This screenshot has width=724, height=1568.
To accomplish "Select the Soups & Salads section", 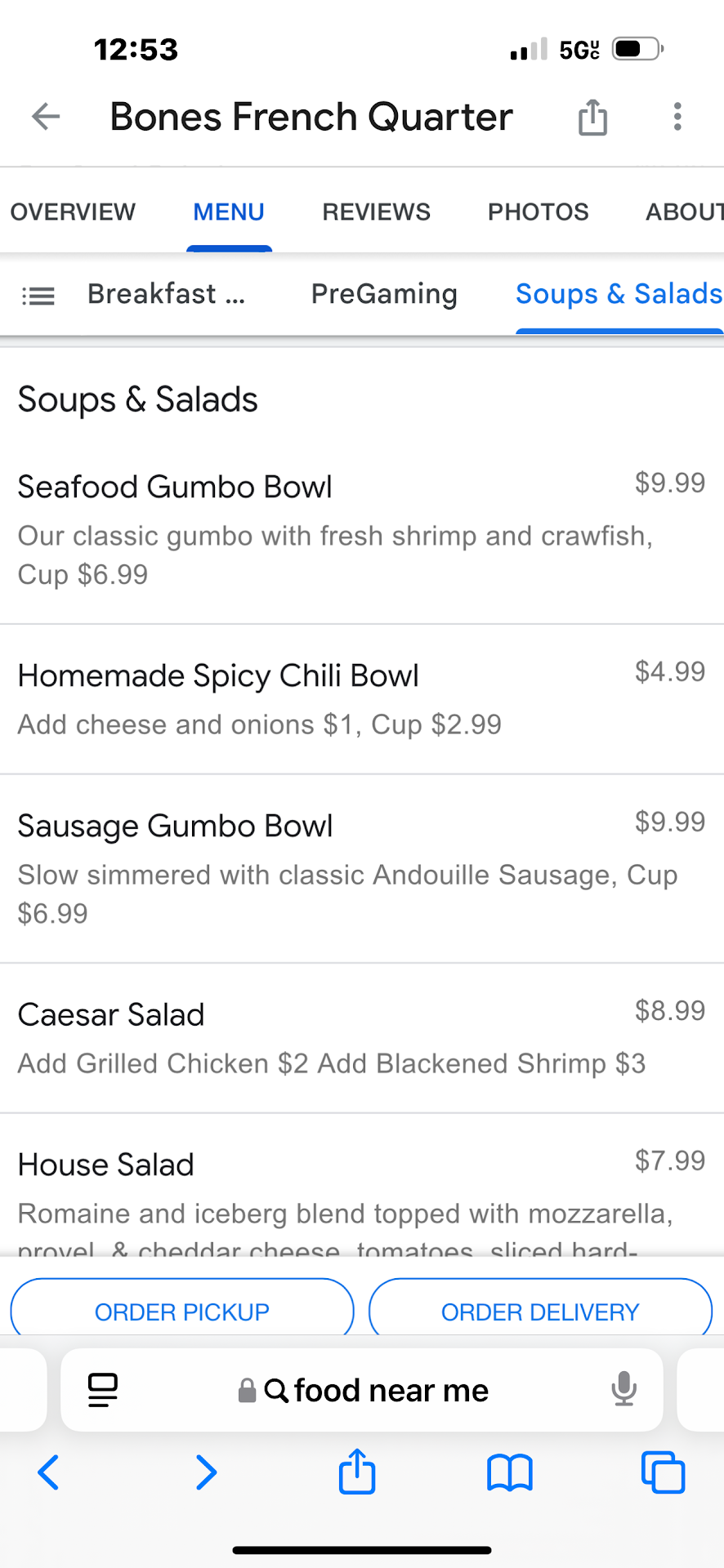I will (619, 294).
